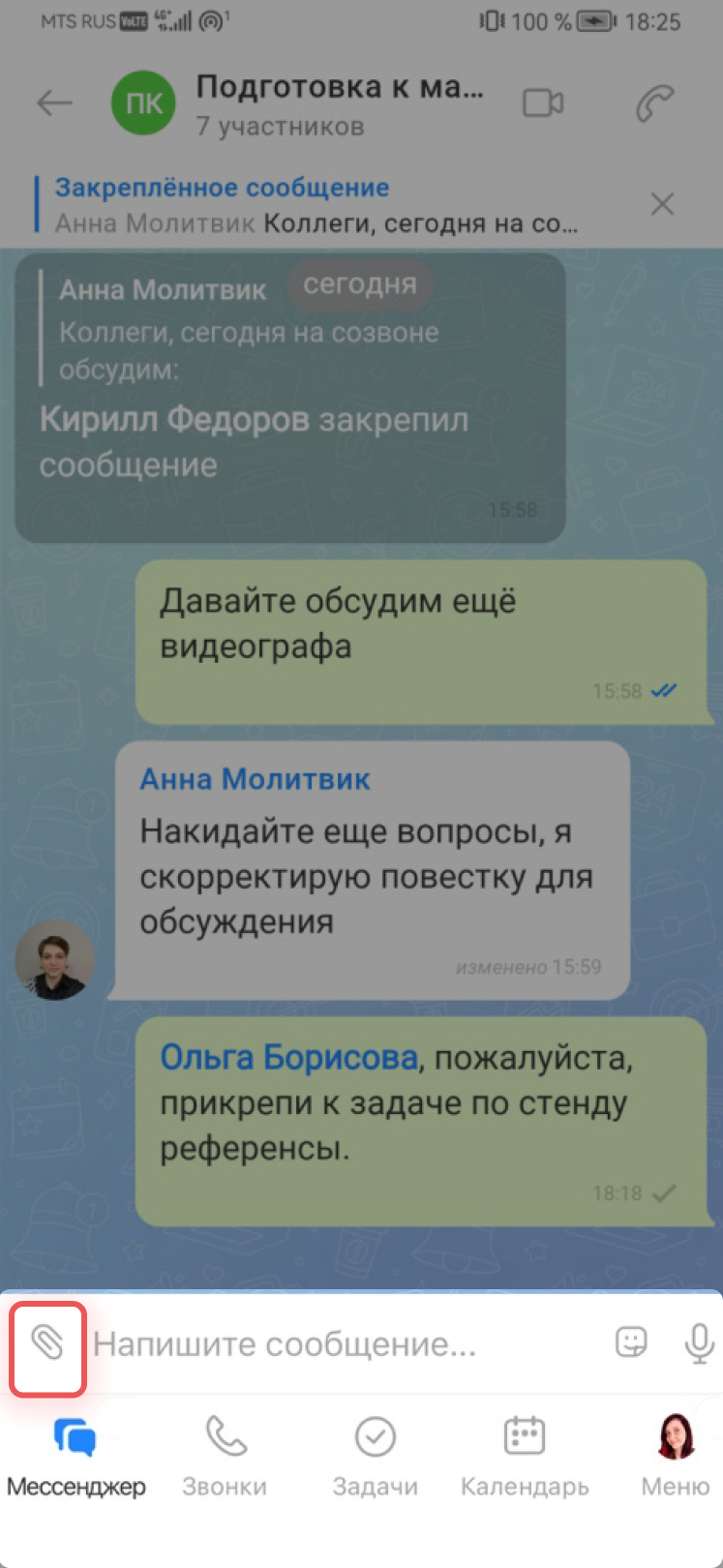This screenshot has height=1568, width=723.
Task: Go back using the arrow
Action: pyautogui.click(x=54, y=104)
